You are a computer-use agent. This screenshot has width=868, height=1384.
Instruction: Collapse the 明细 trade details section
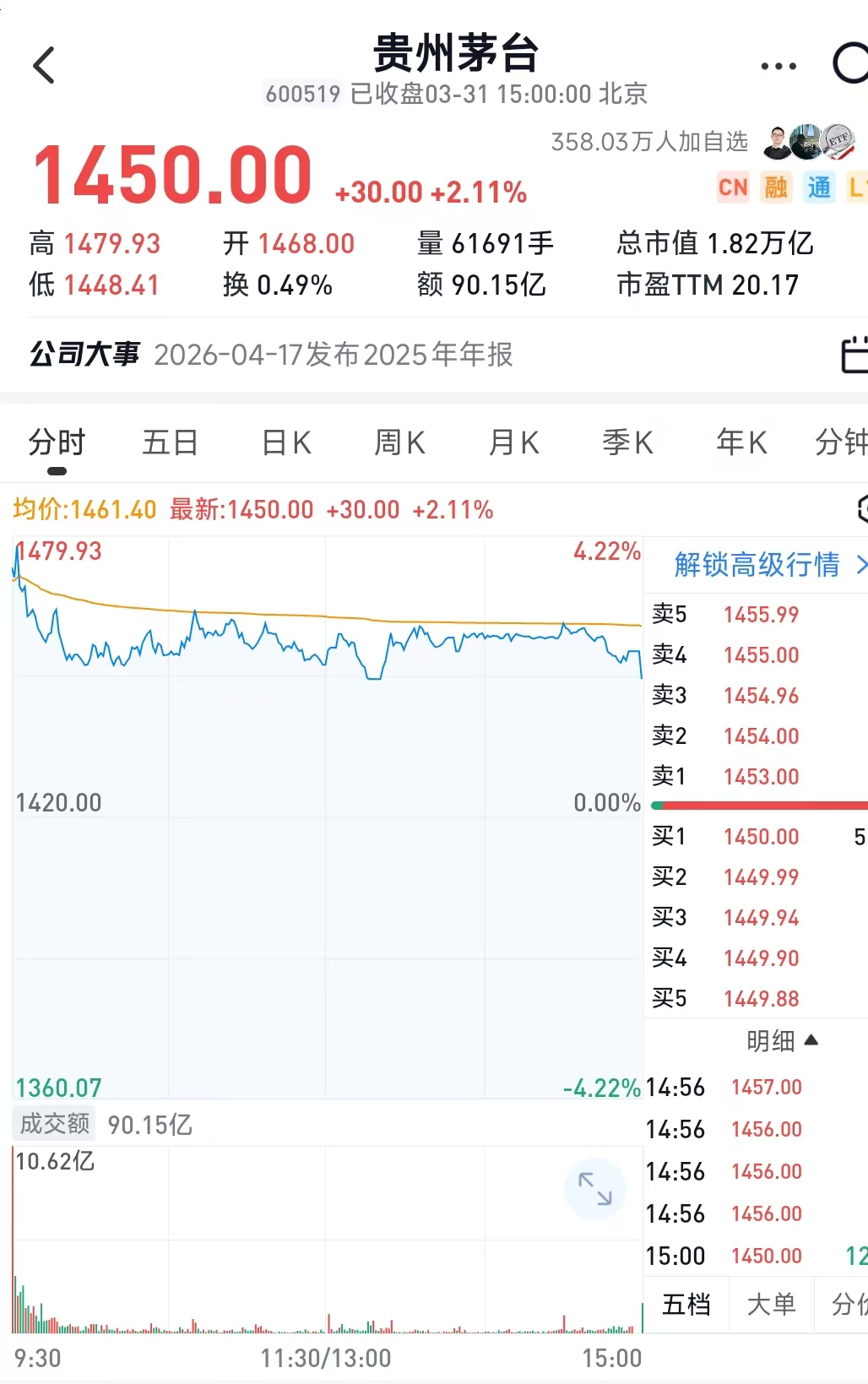click(781, 1041)
